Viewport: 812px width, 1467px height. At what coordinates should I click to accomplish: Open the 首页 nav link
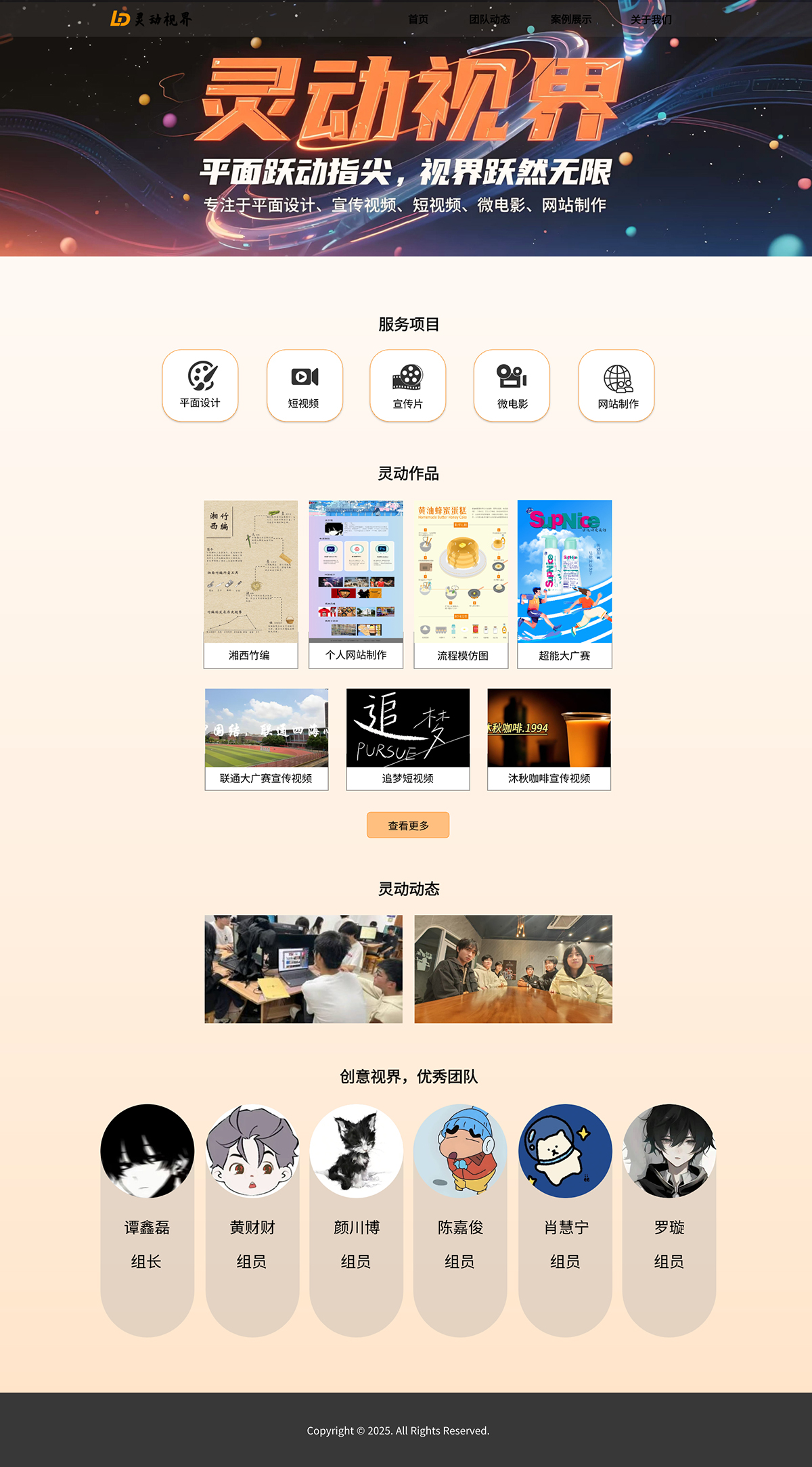(418, 19)
